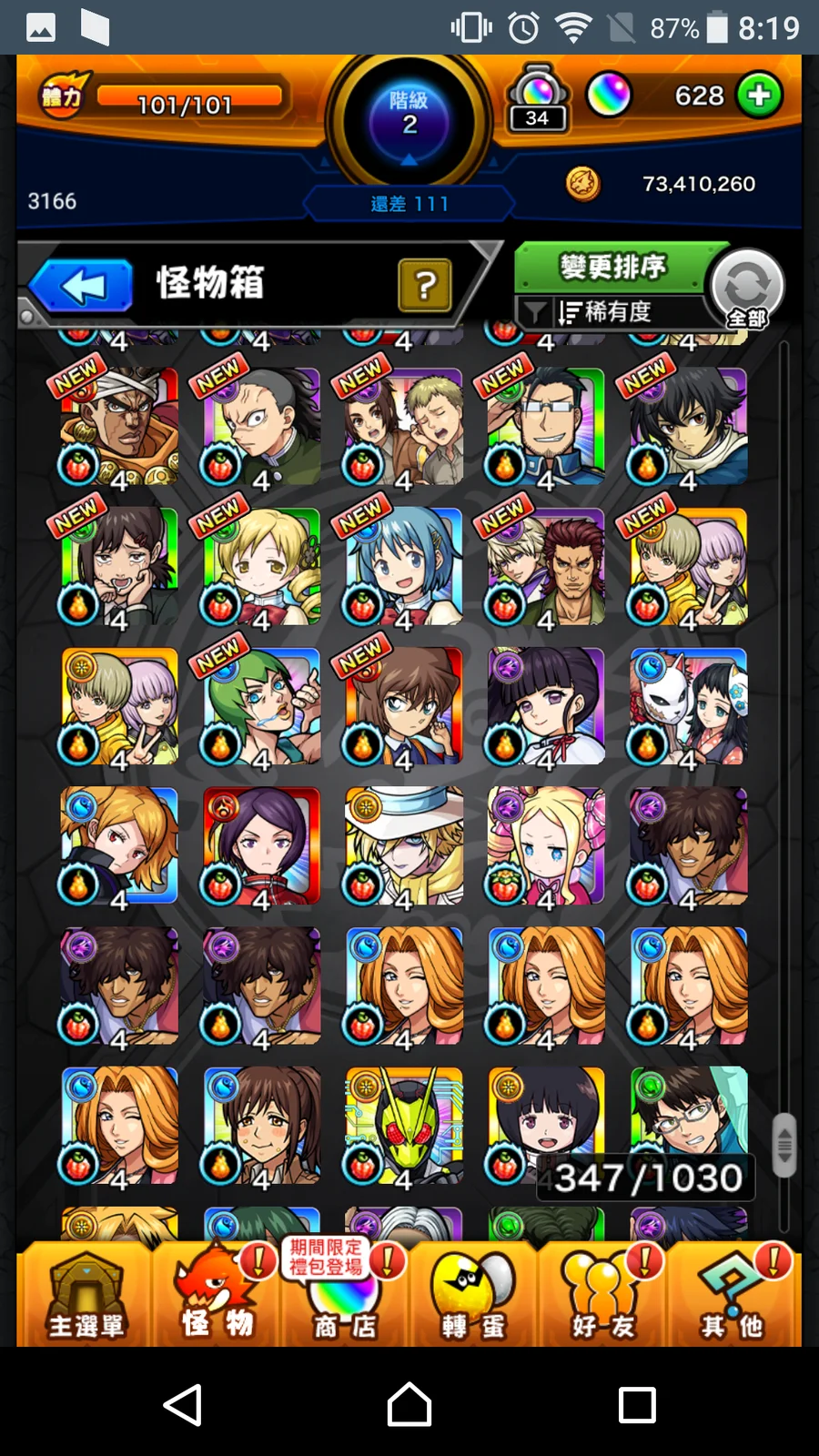Select the Kamen Rider Zero-One monster
The image size is (819, 1456).
(404, 1125)
